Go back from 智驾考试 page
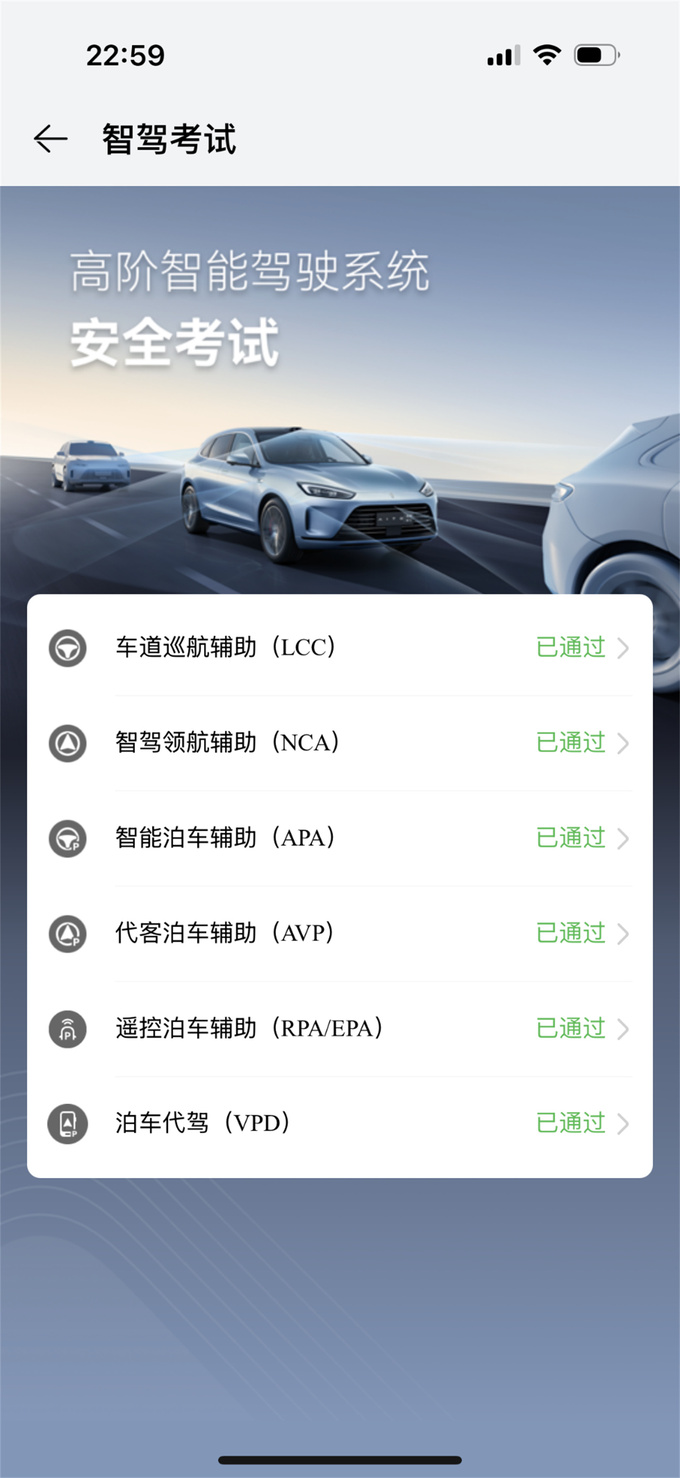Image resolution: width=680 pixels, height=1478 pixels. click(50, 139)
